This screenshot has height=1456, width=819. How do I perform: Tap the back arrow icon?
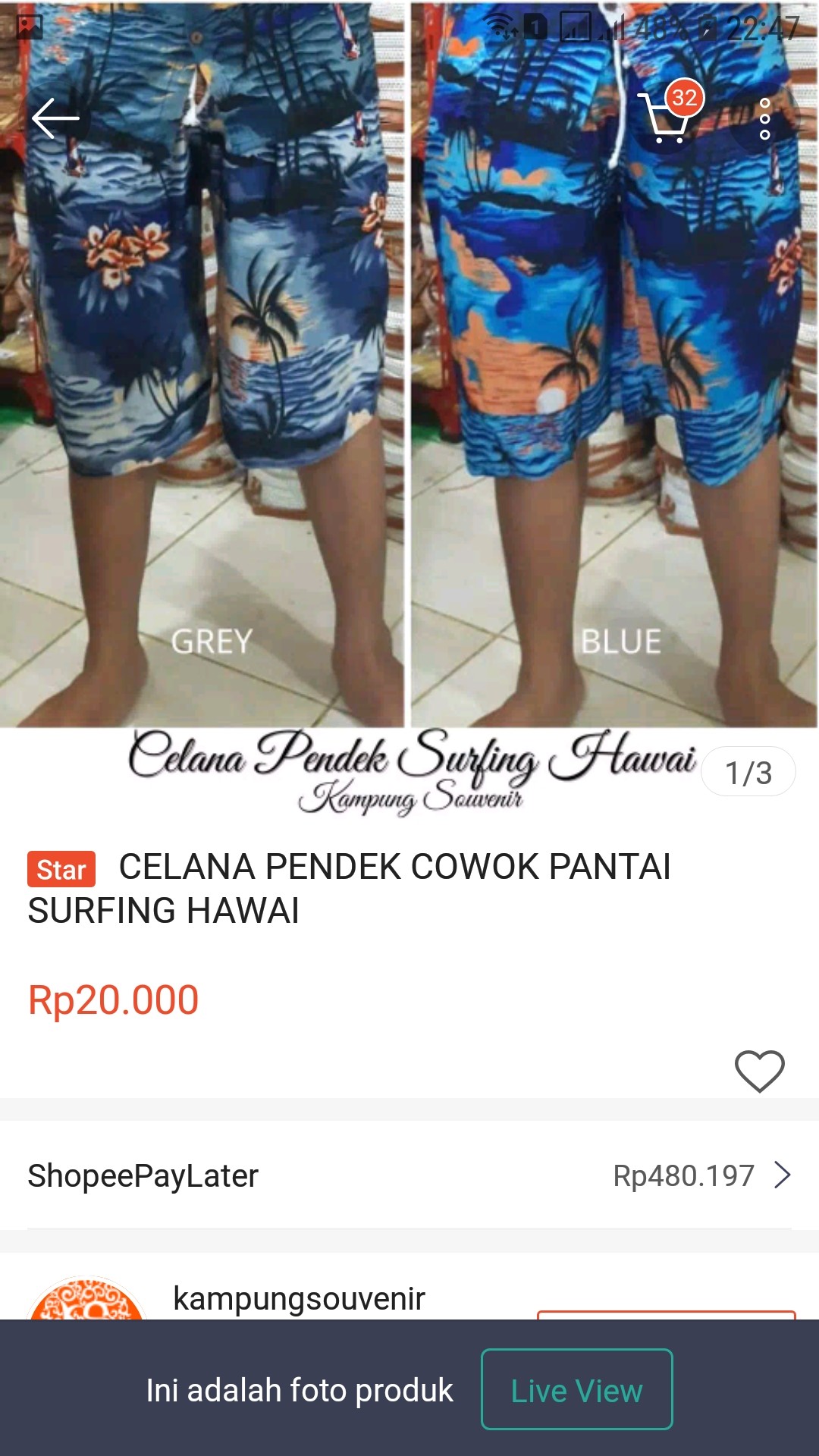[x=55, y=118]
